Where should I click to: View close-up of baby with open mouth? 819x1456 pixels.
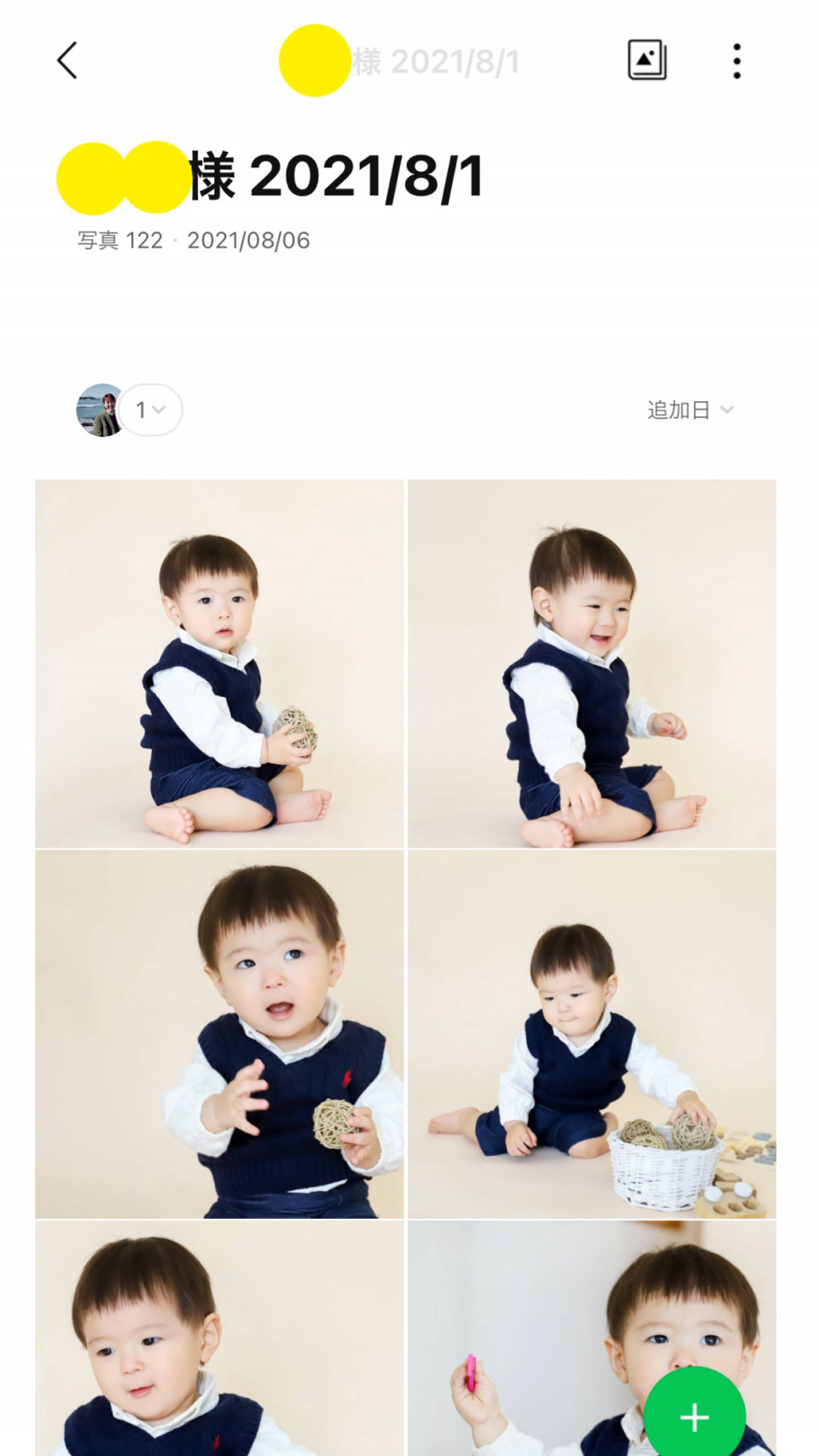219,1034
